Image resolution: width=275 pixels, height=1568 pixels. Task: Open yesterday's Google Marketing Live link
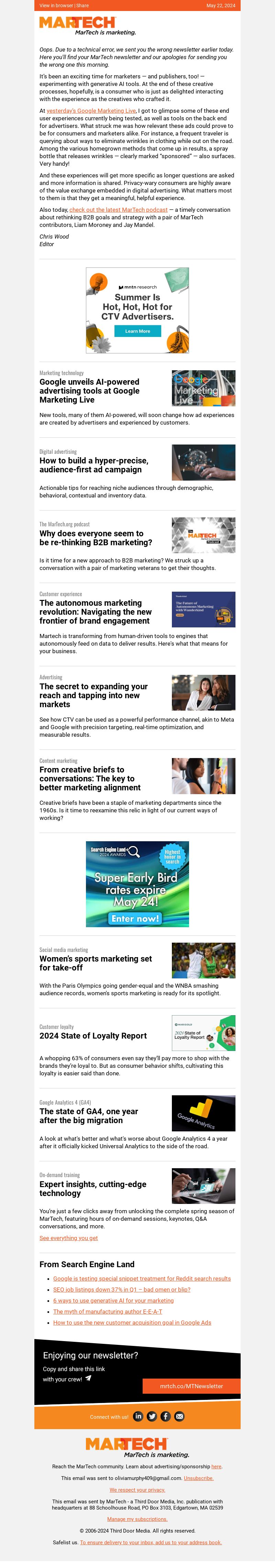tap(91, 111)
